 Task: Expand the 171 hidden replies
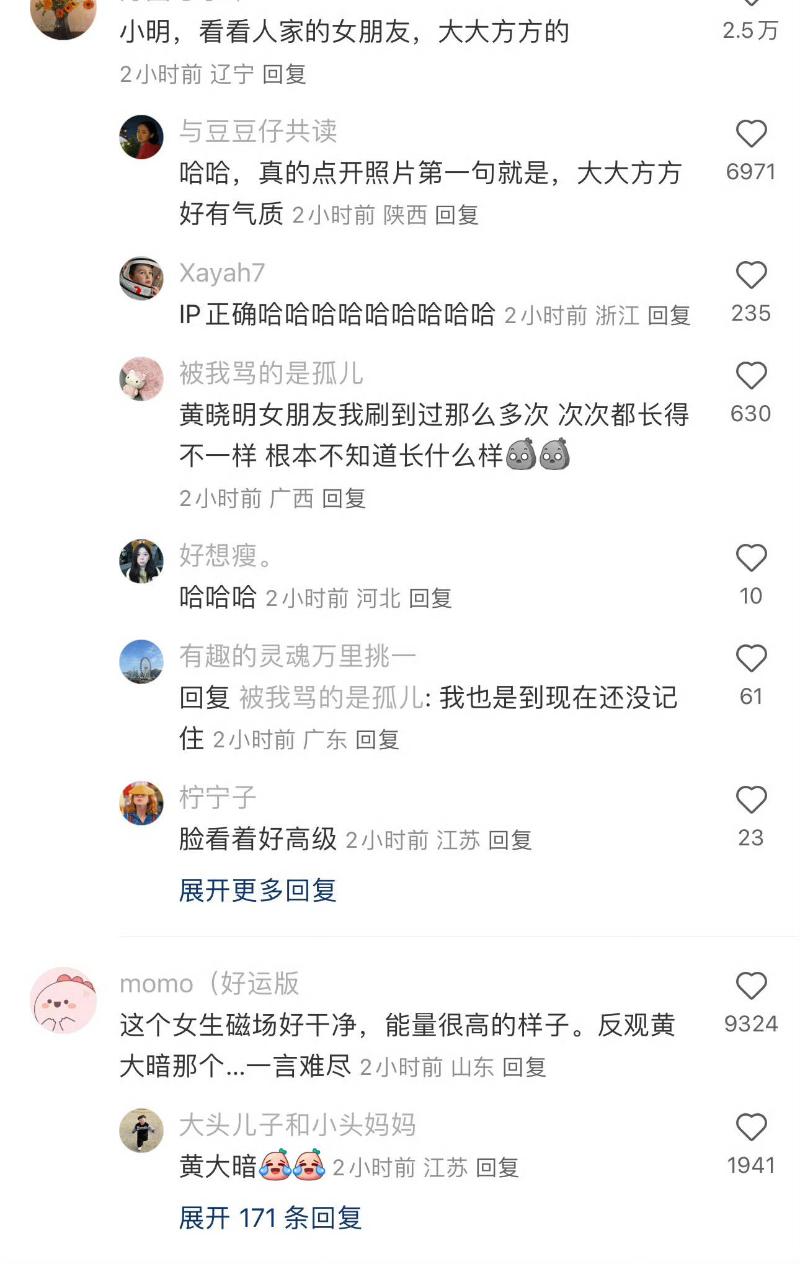270,1217
